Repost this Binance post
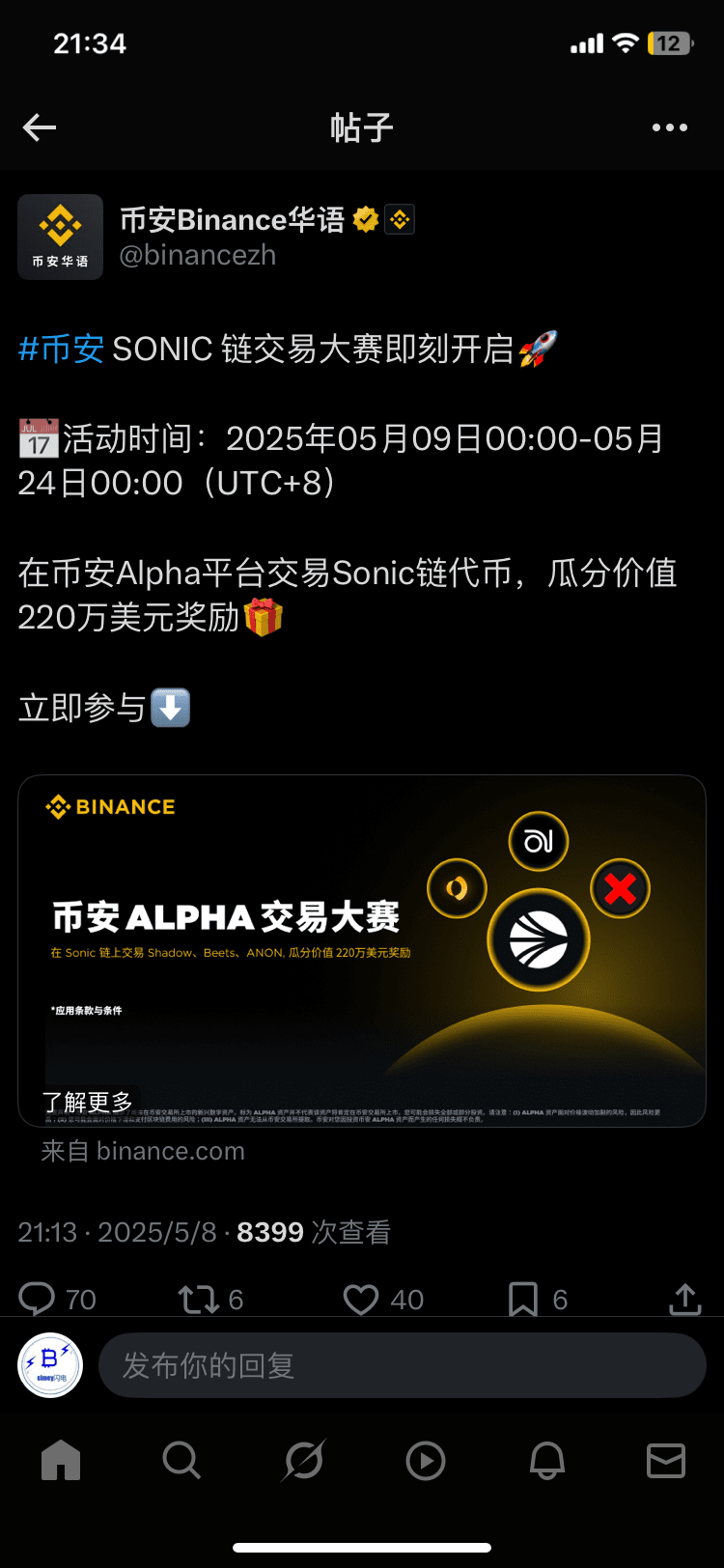724x1568 pixels. 199,1299
